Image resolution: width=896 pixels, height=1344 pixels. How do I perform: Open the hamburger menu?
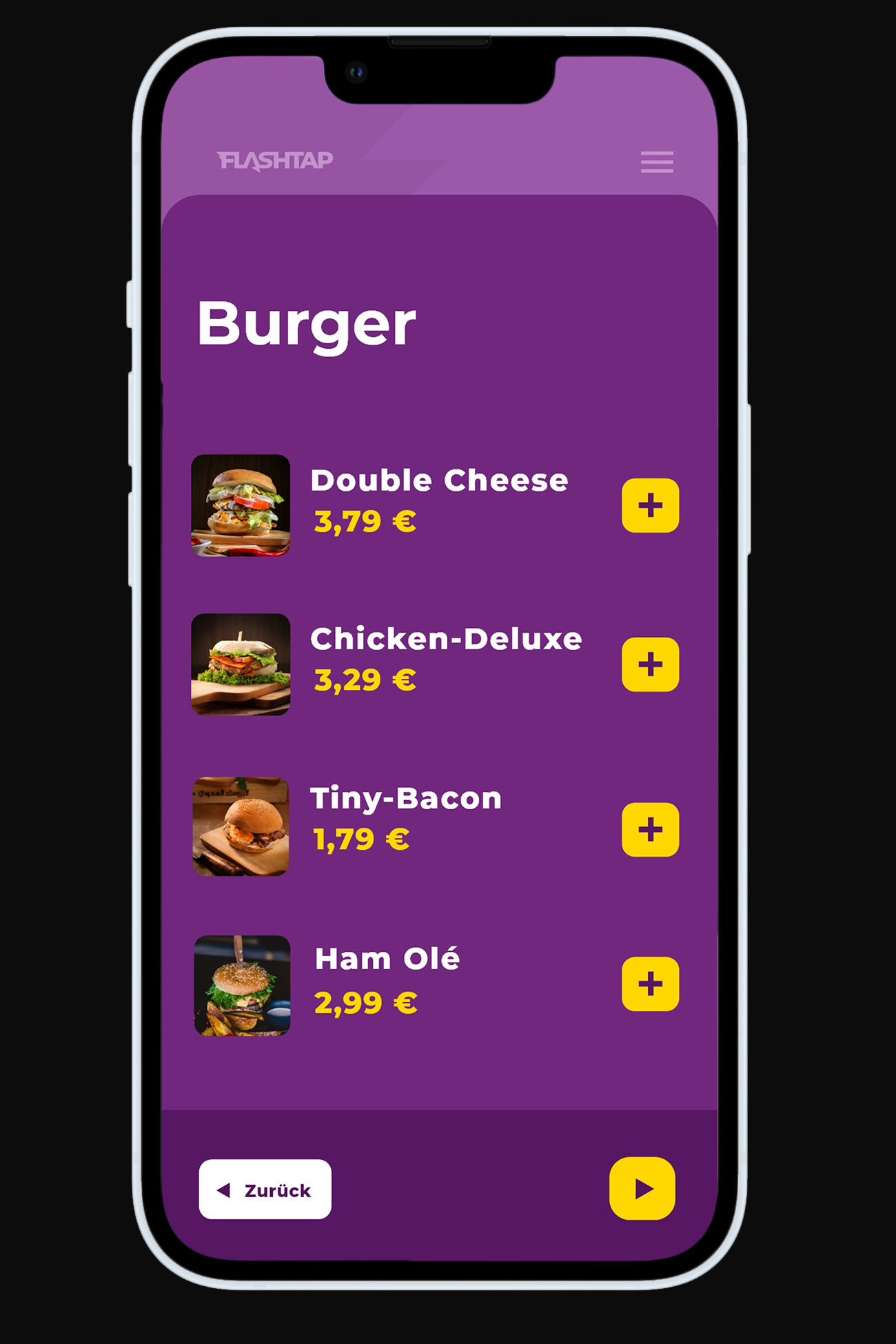tap(656, 162)
